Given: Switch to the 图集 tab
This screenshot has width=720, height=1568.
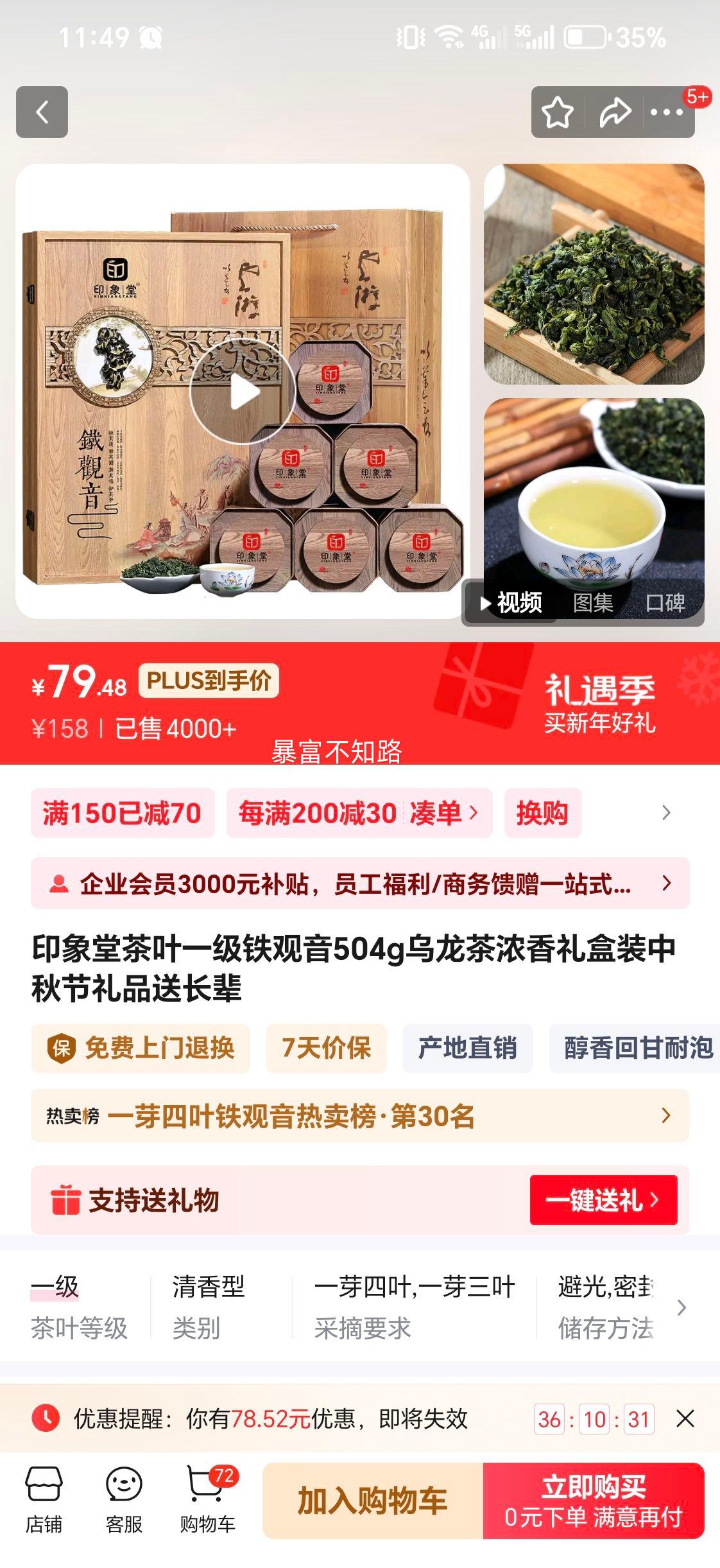Looking at the screenshot, I should coord(591,604).
